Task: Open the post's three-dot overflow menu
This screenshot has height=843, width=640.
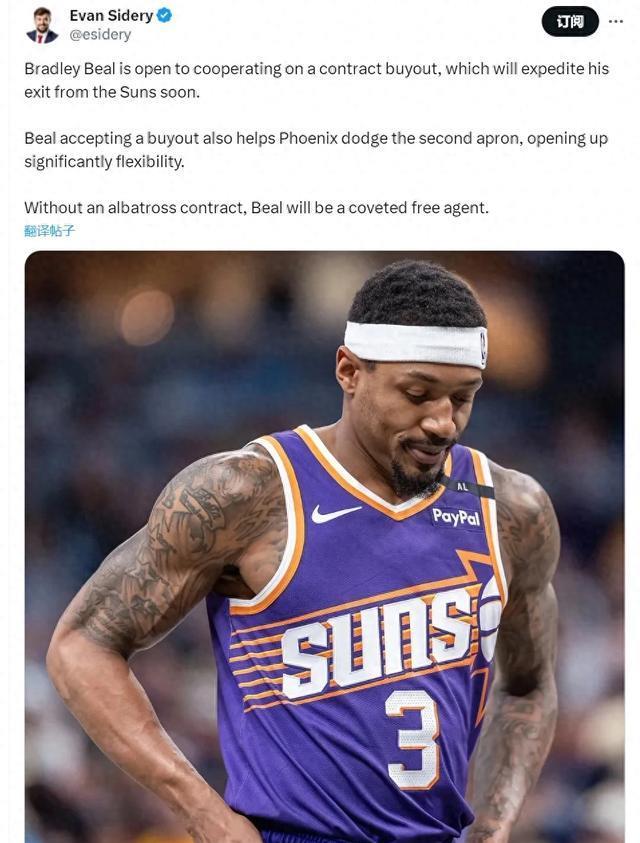Action: click(x=616, y=21)
